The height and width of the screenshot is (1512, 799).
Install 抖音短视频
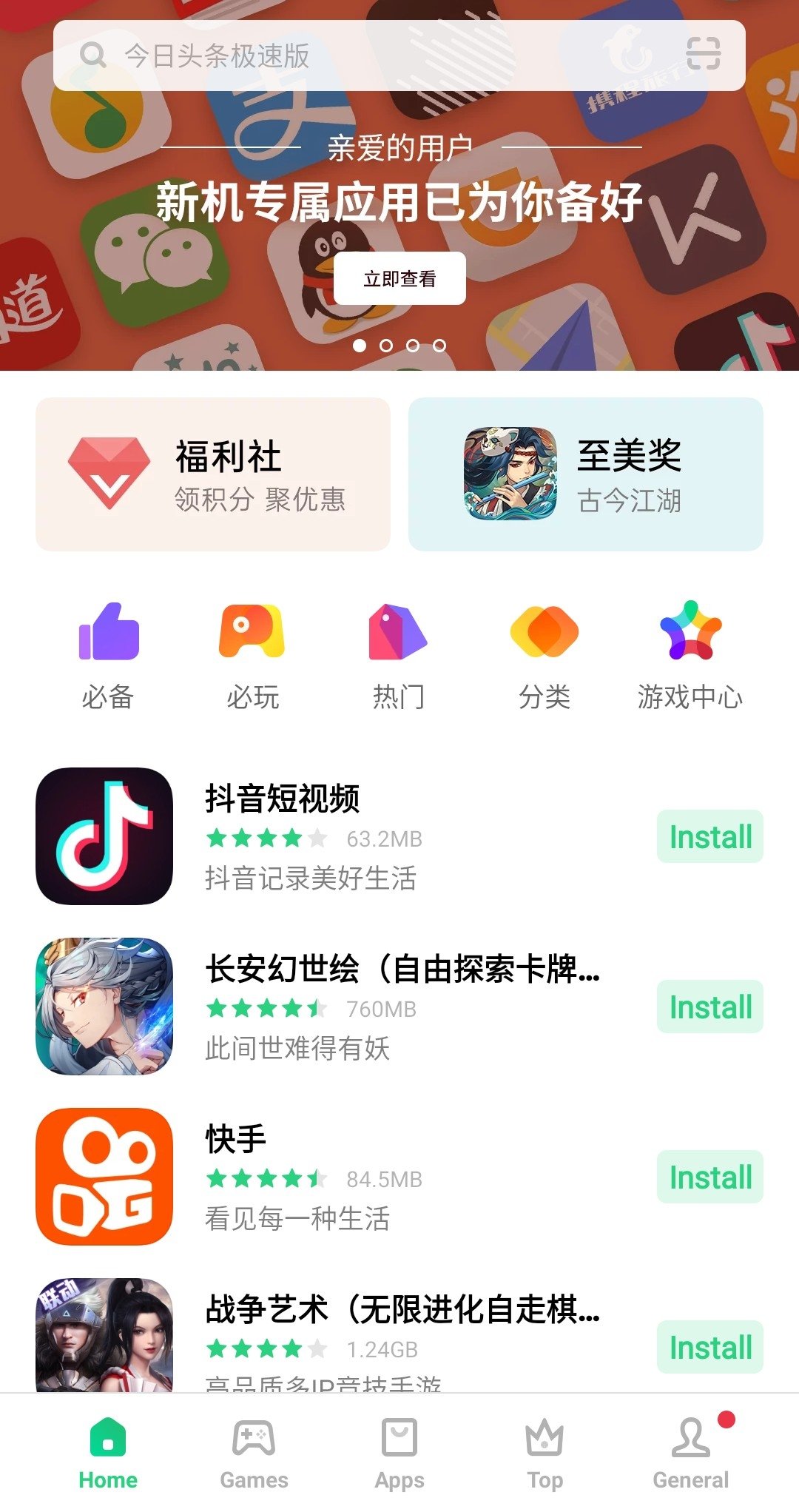click(709, 837)
